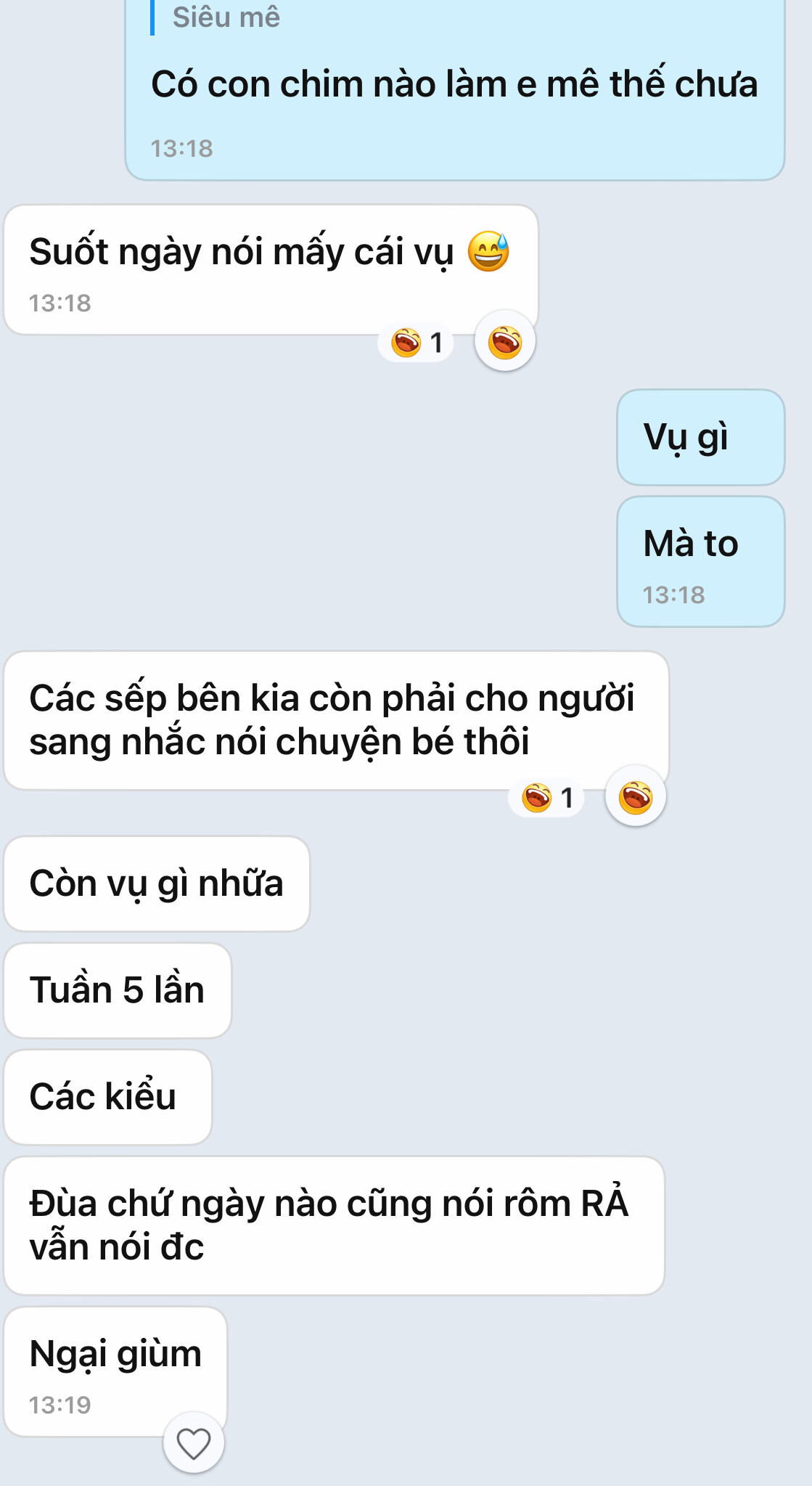Open reaction count on "Suốt ngày nói" message
812x1486 pixels.
click(417, 343)
